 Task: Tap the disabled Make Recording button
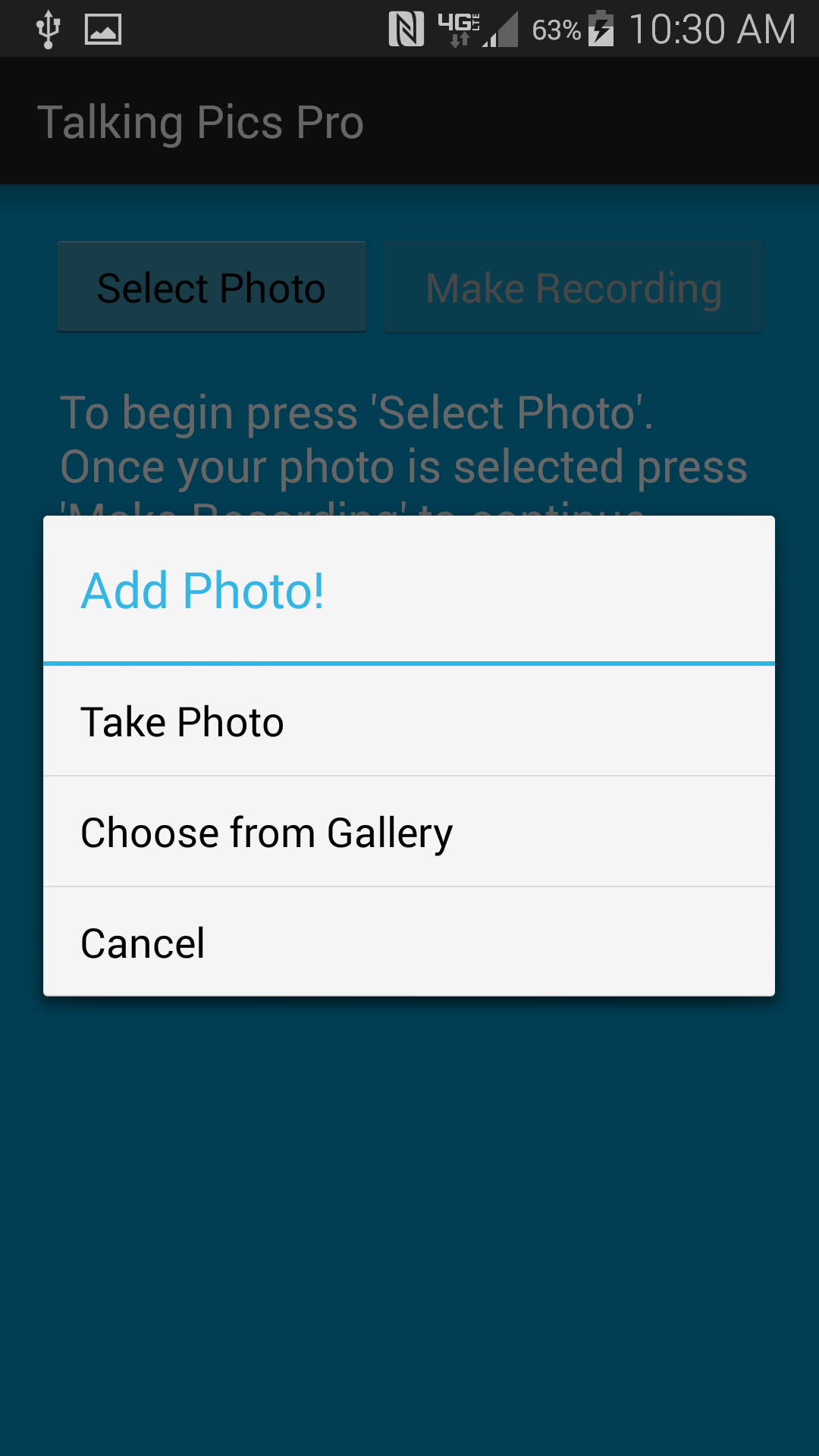pyautogui.click(x=573, y=287)
